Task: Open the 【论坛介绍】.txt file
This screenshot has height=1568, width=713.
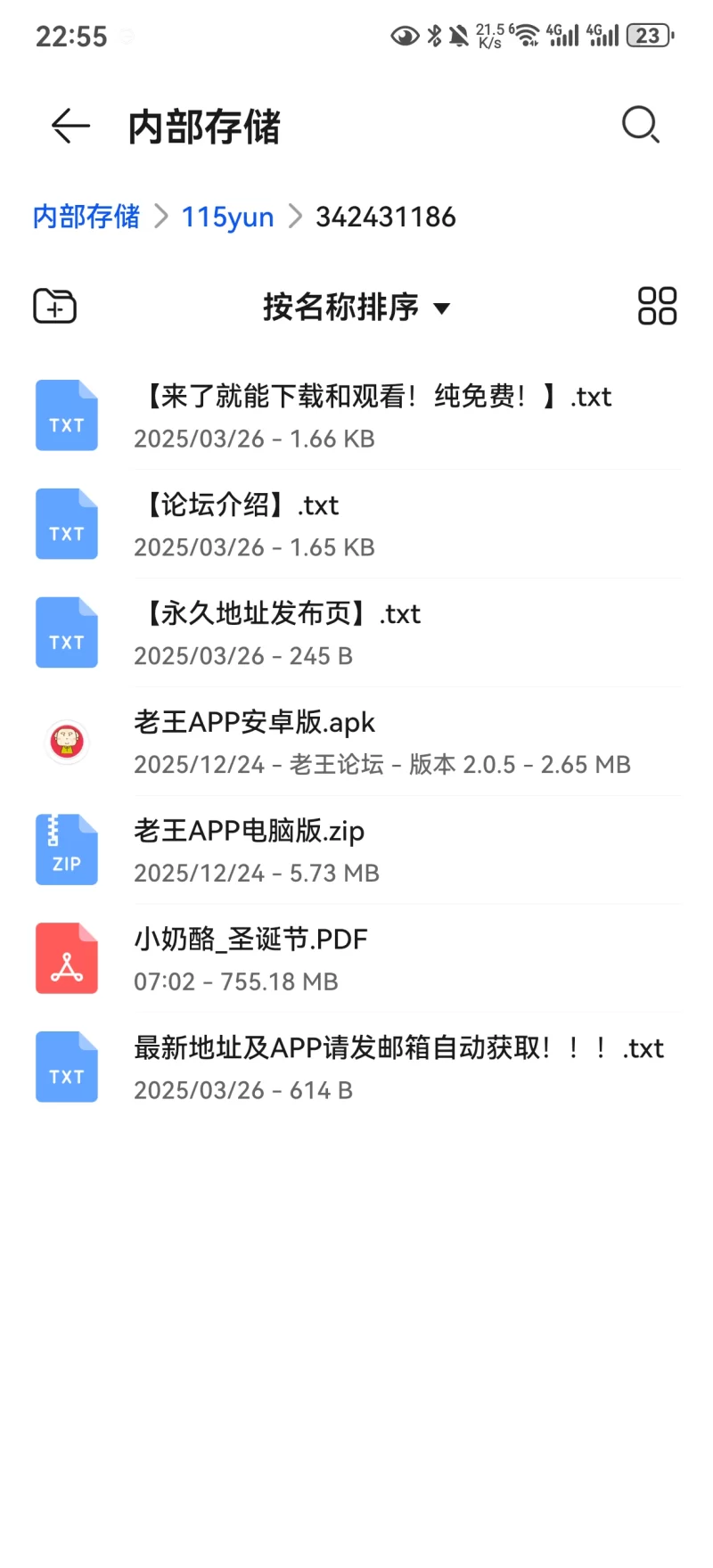Action: (x=356, y=525)
